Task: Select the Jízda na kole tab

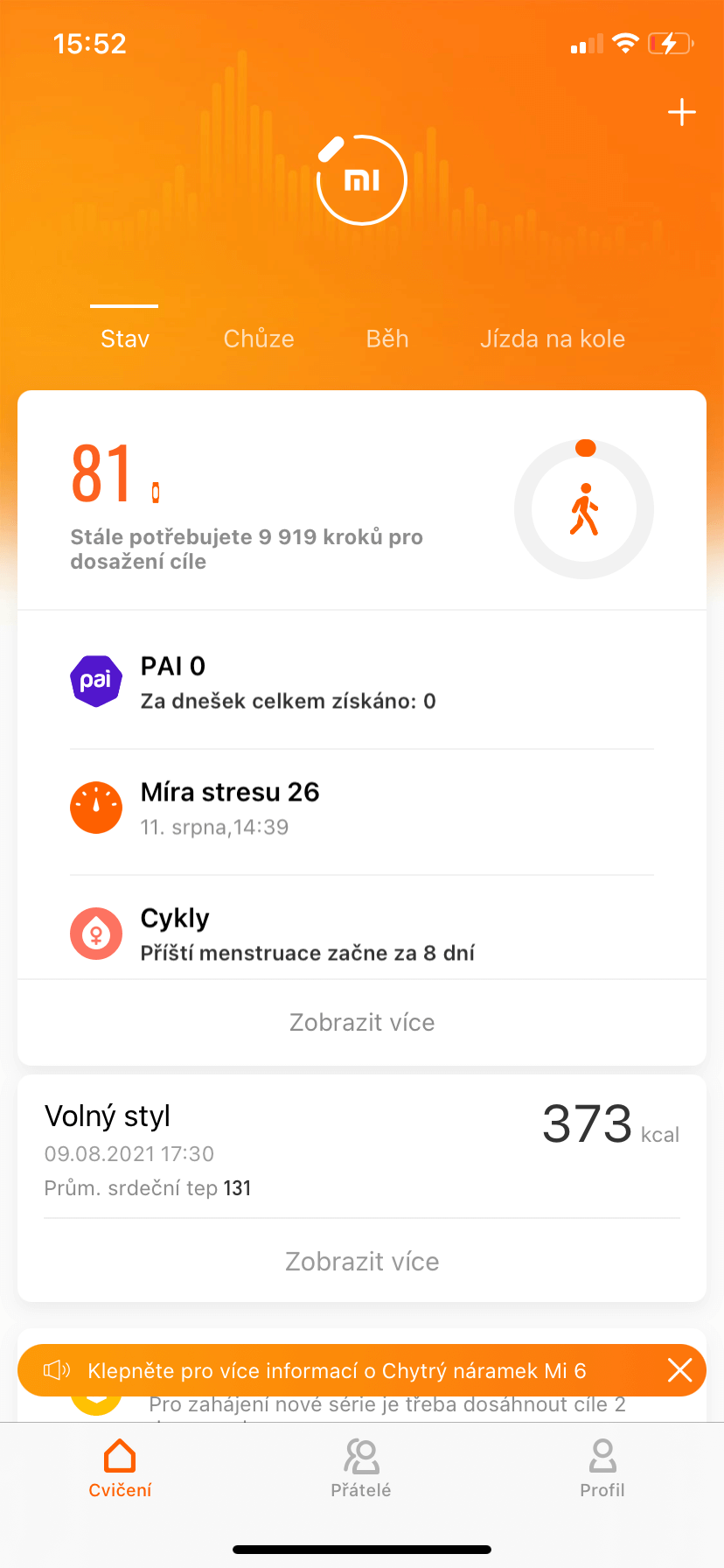Action: pyautogui.click(x=553, y=339)
